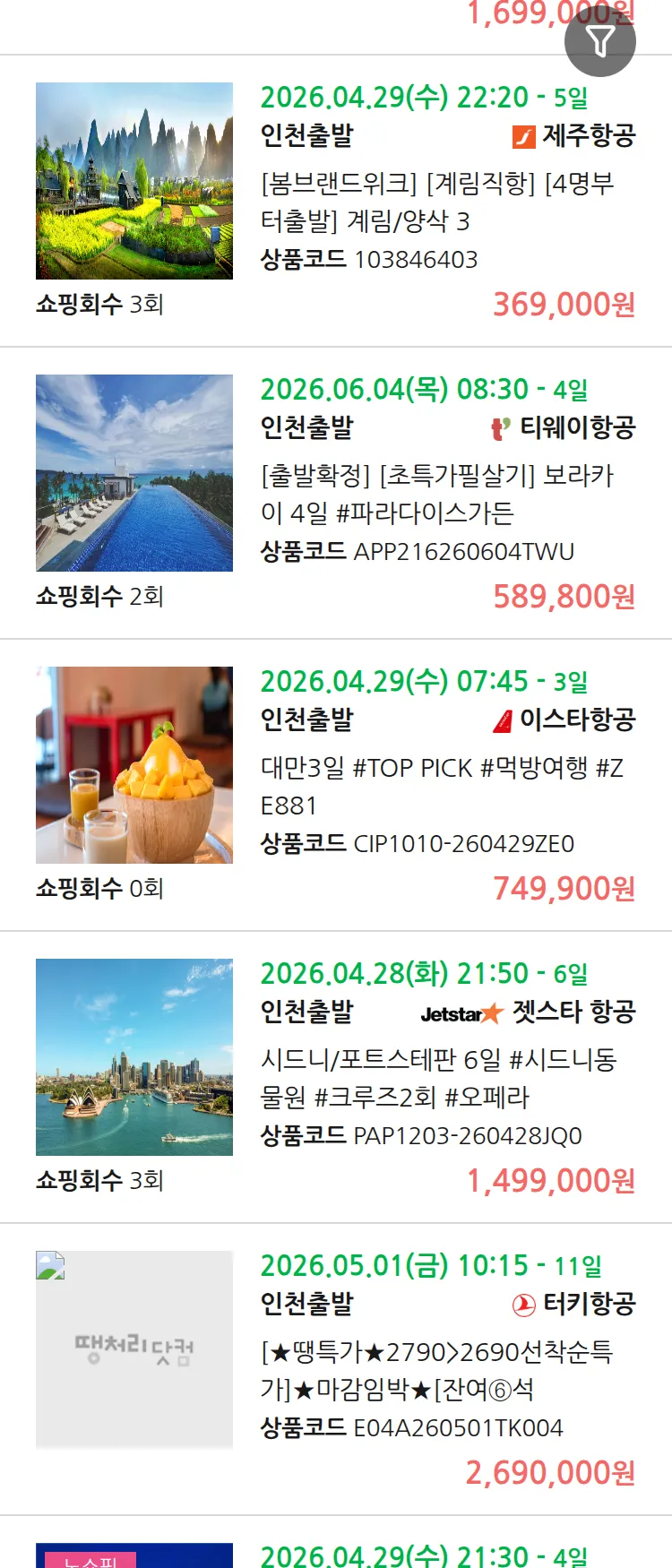The width and height of the screenshot is (672, 1568).
Task: Open the Jetstar Sydney 6-day package
Action: pos(439,1079)
